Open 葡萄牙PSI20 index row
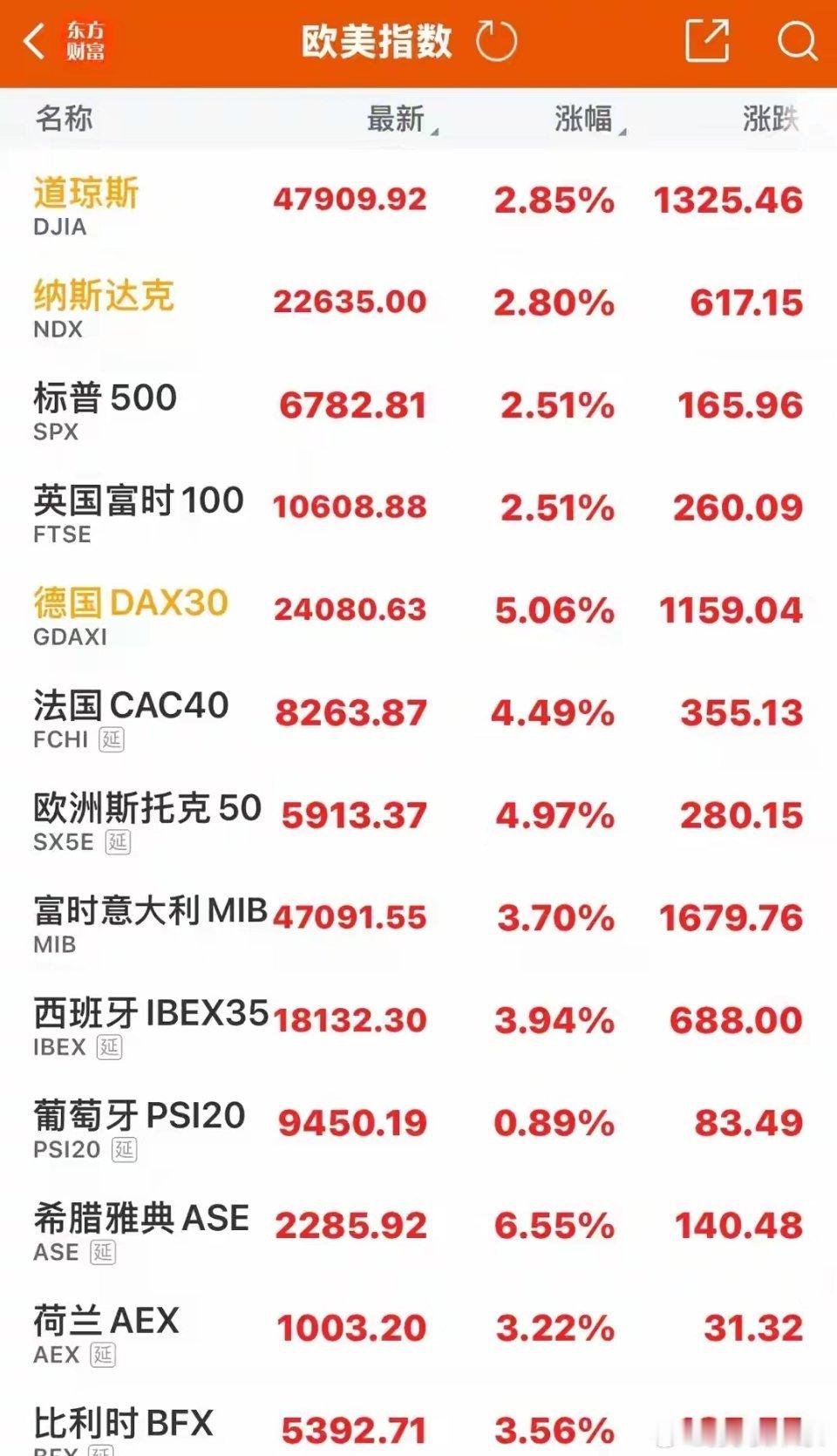The width and height of the screenshot is (837, 1456). pos(418,1125)
